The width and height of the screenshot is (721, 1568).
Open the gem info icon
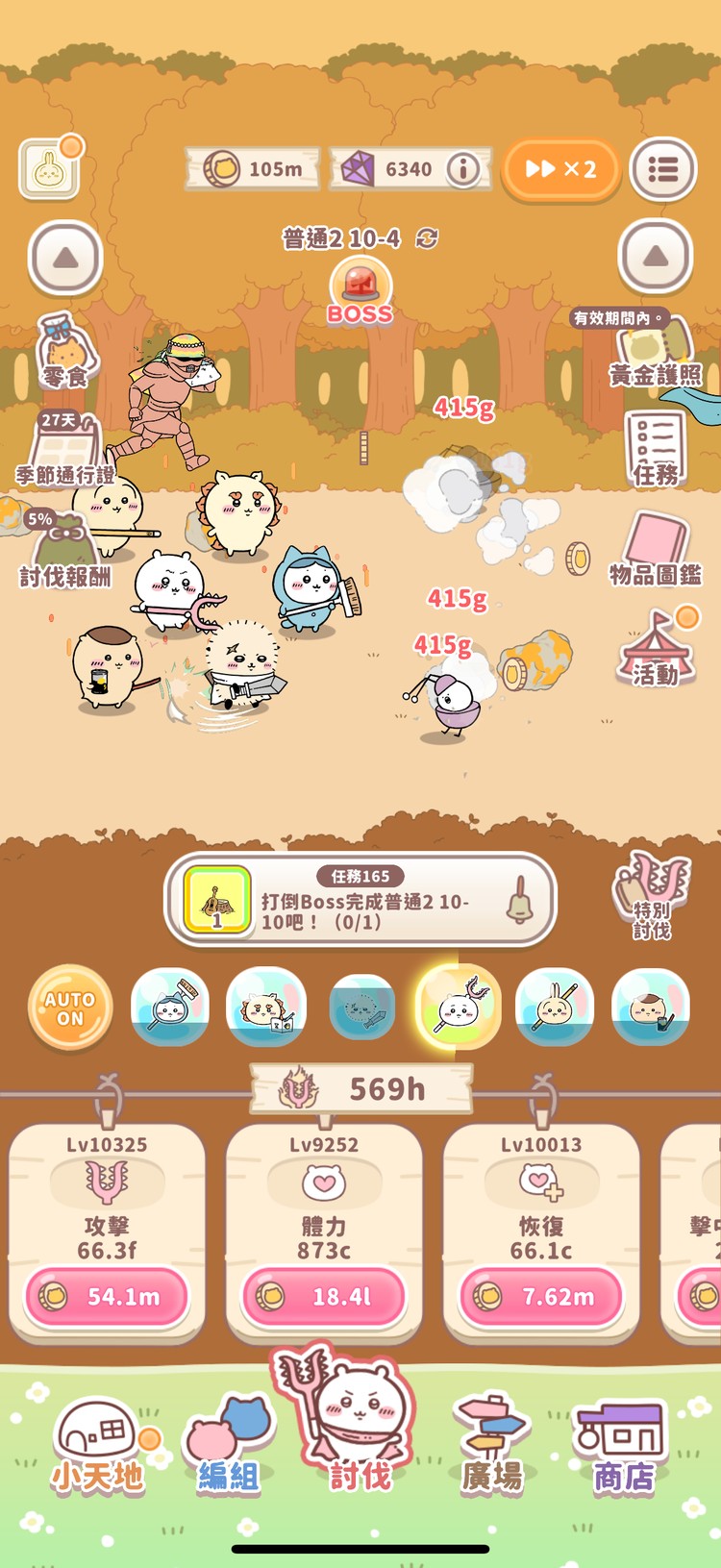coord(463,170)
